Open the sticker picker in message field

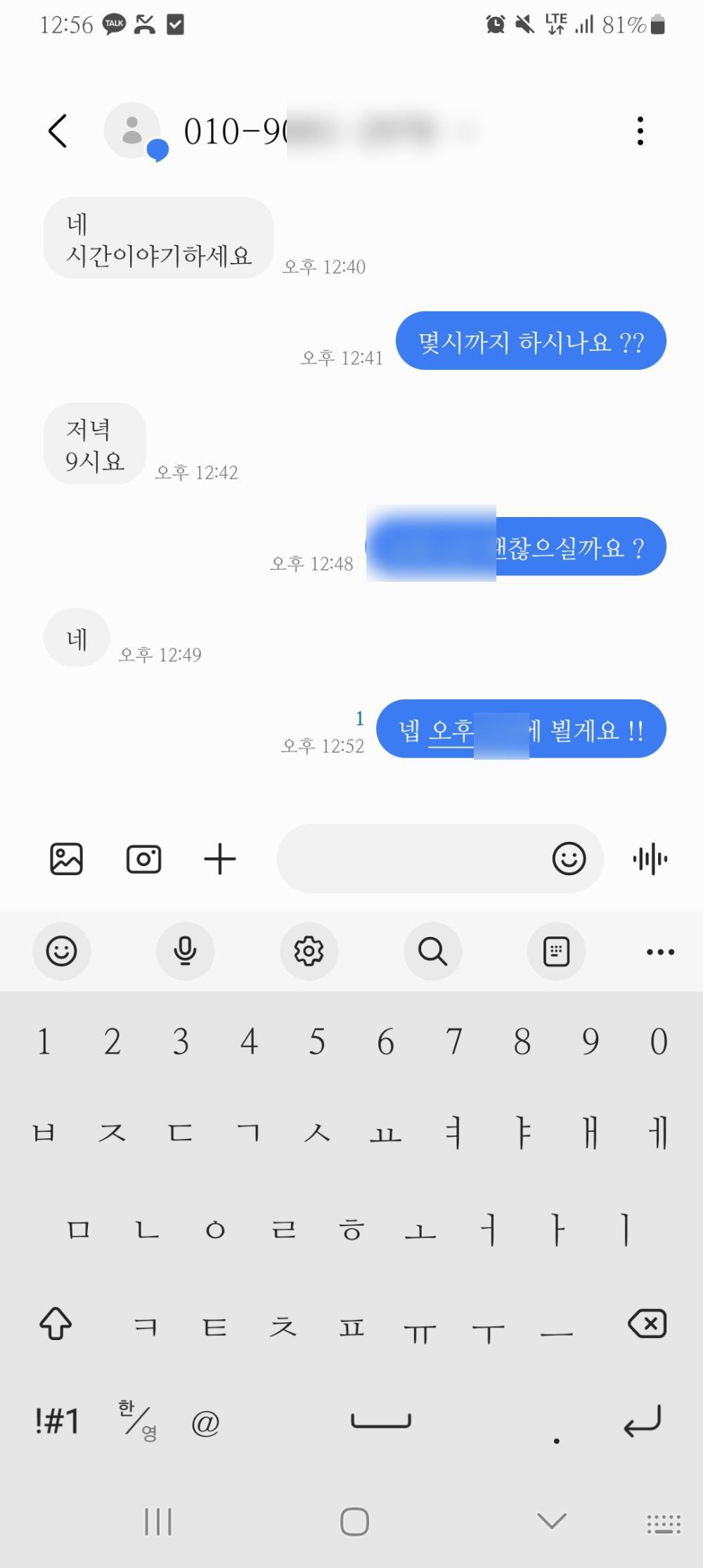click(569, 859)
